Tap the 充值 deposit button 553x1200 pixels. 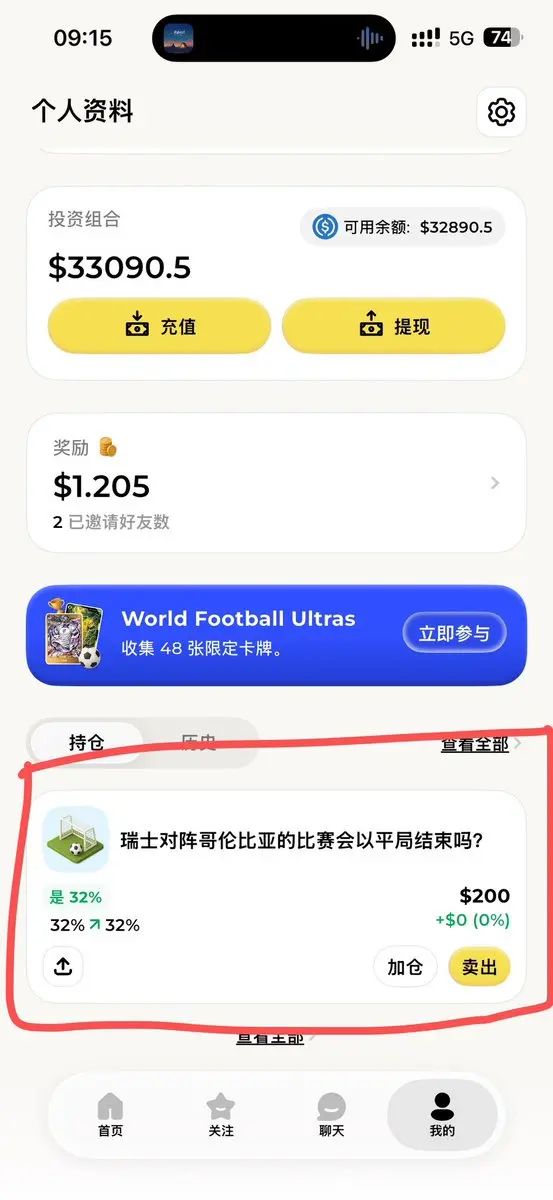click(159, 326)
